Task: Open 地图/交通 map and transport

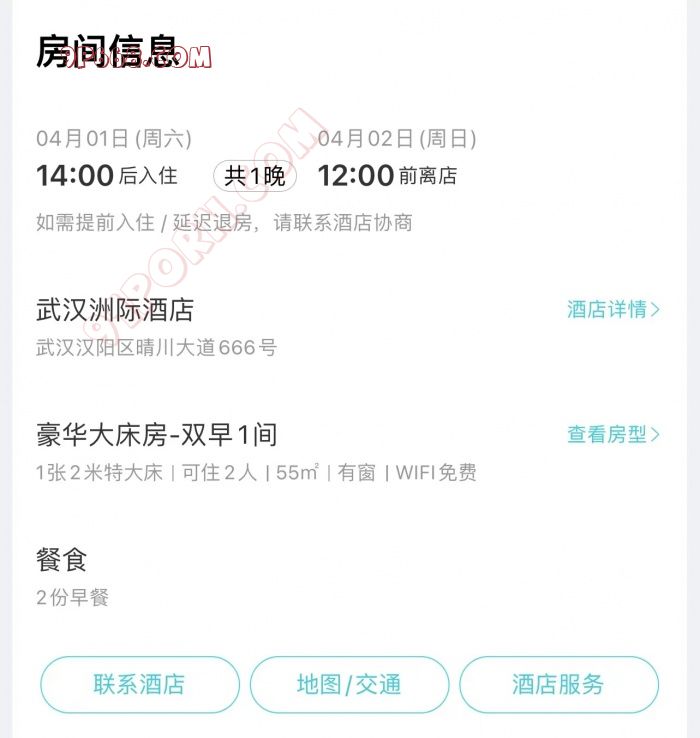Action: [x=349, y=685]
